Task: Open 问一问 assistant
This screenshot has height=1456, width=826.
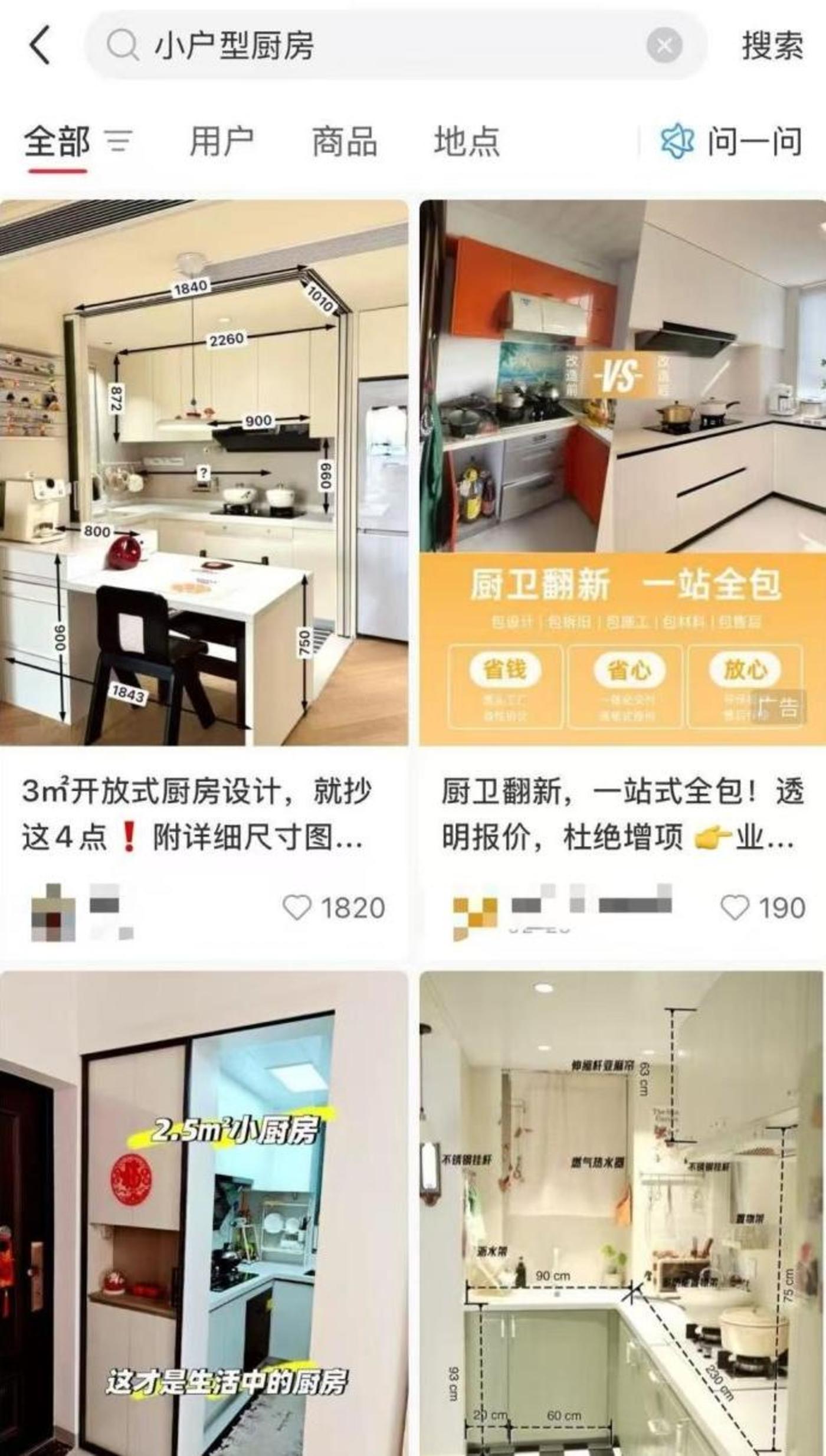Action: 732,142
